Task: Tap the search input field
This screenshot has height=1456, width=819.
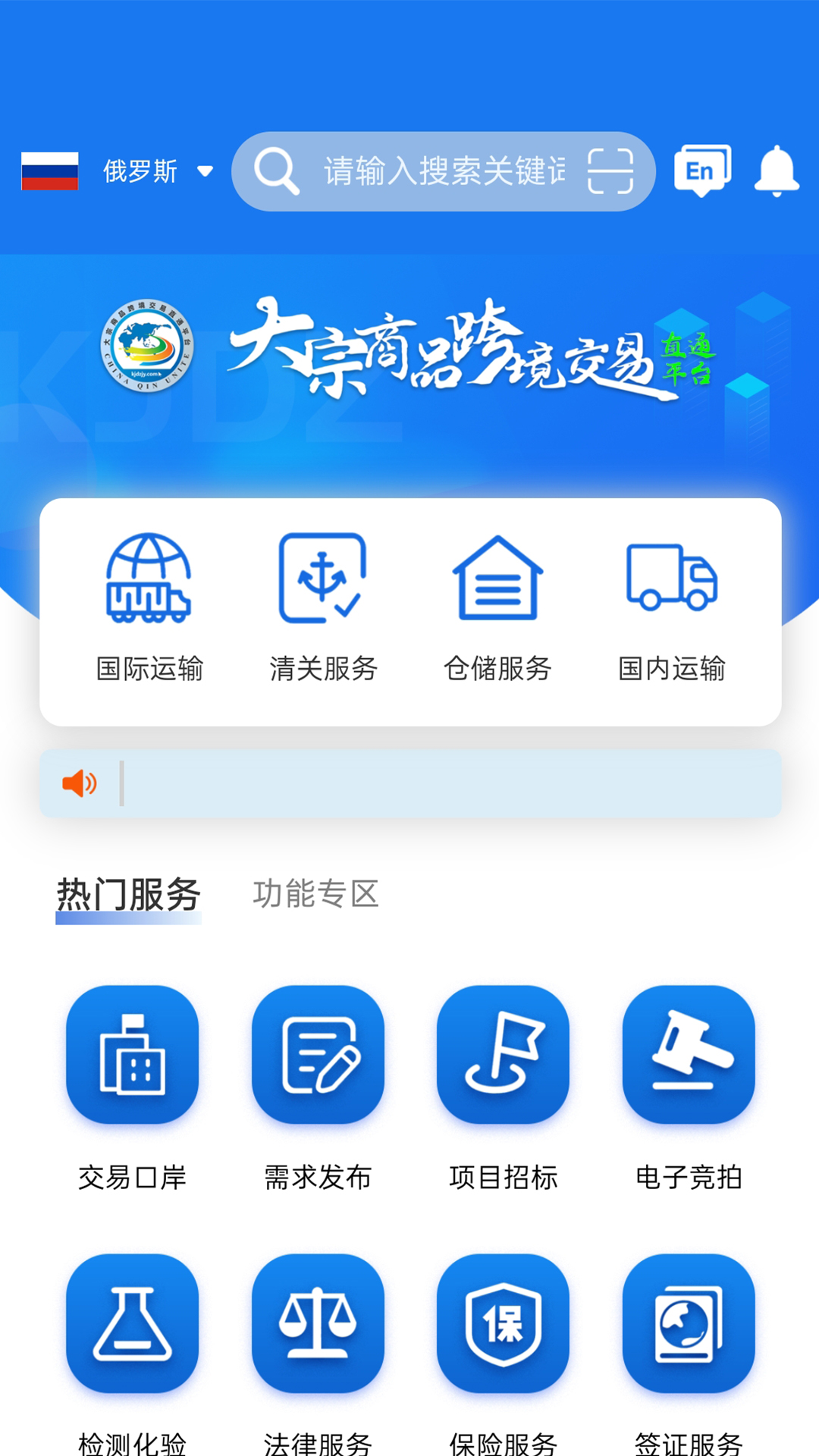Action: click(x=440, y=170)
